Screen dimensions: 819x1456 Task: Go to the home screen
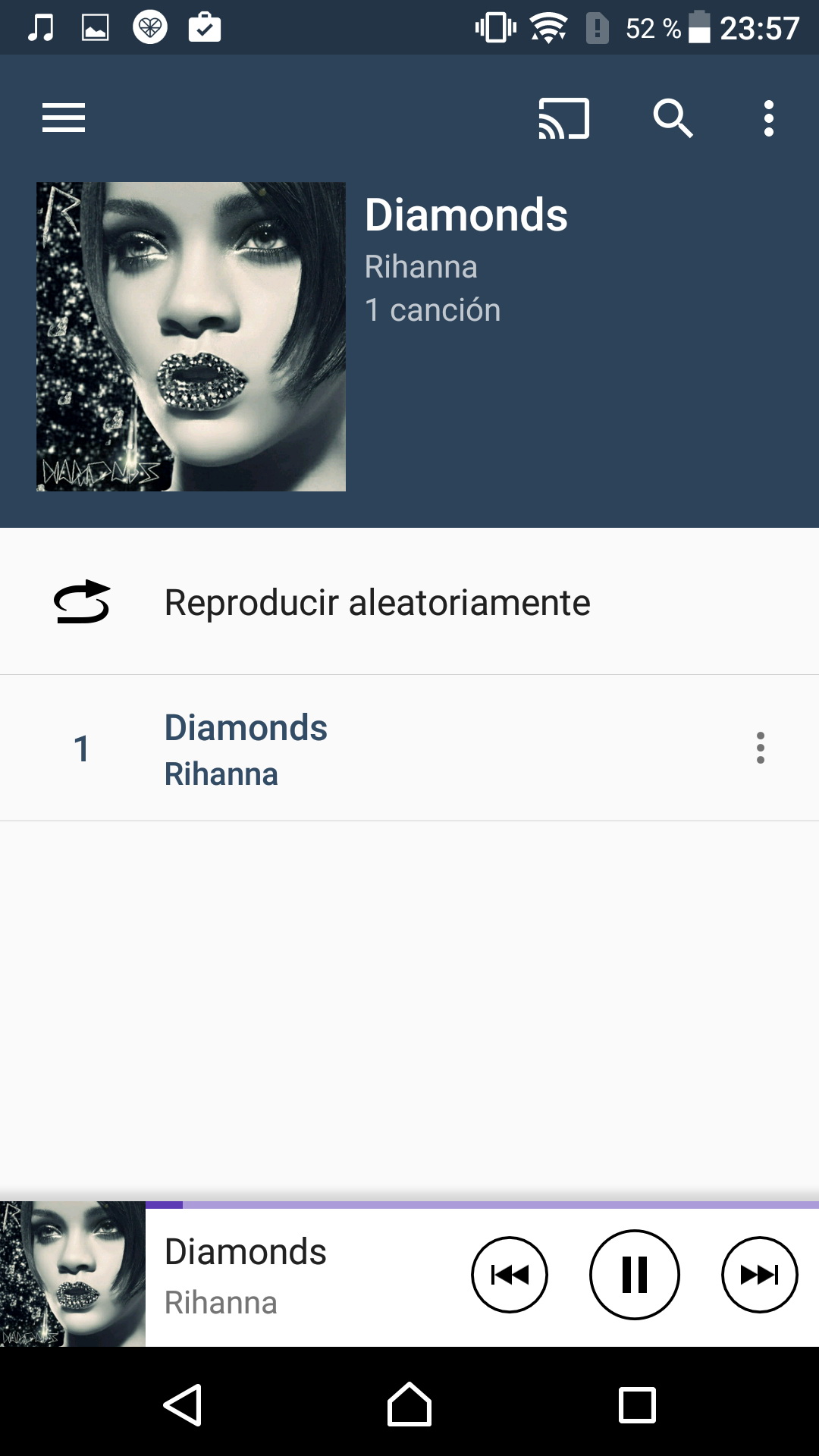409,1405
